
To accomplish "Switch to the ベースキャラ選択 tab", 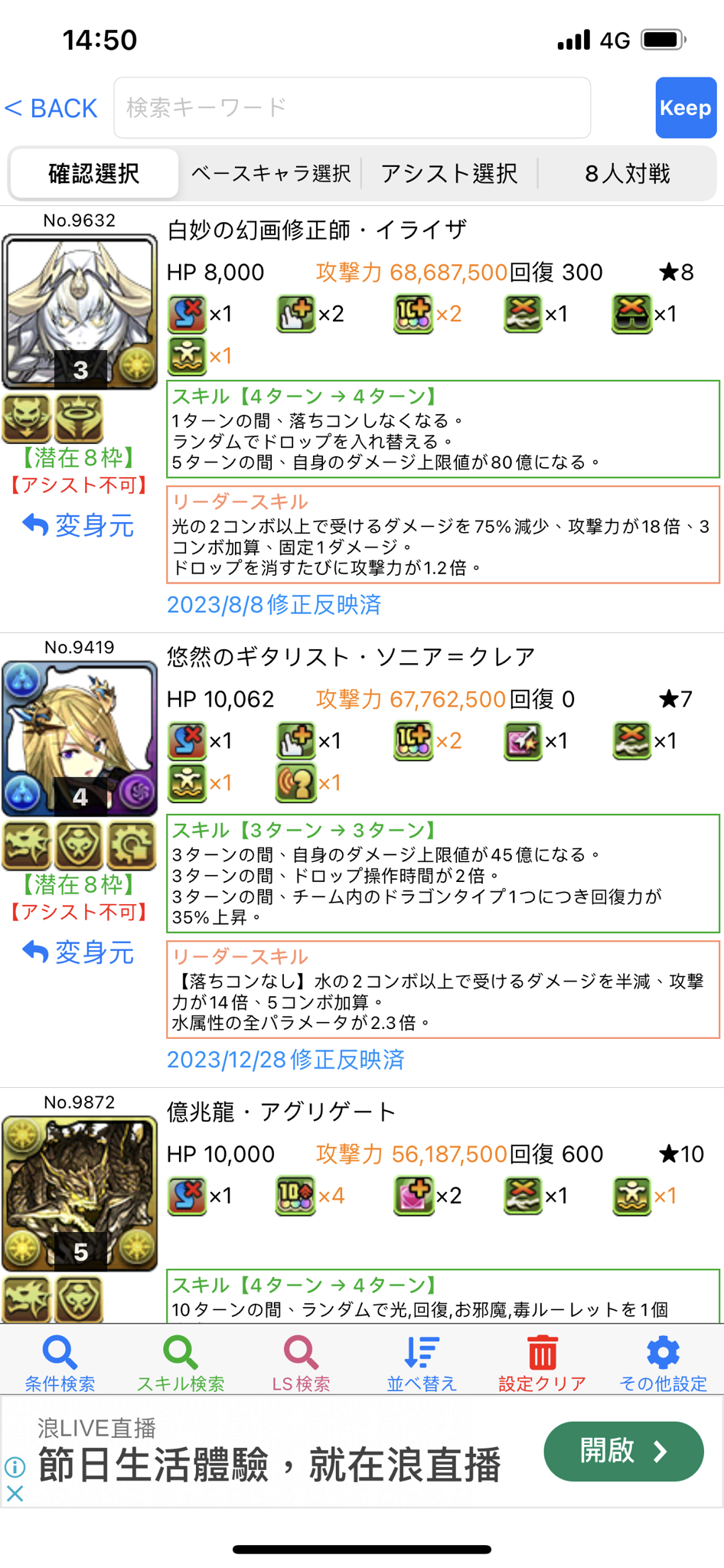I will [x=270, y=174].
